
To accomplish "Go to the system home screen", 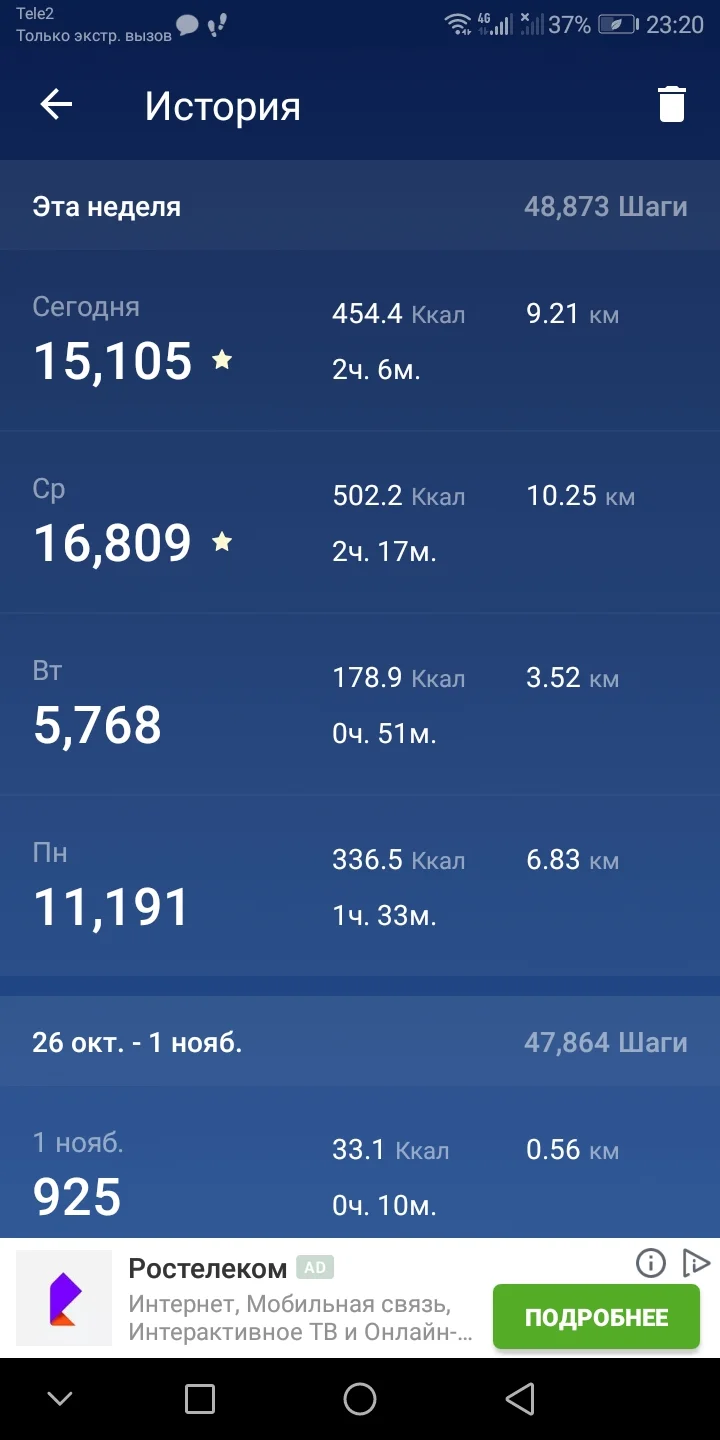I will [x=360, y=1399].
